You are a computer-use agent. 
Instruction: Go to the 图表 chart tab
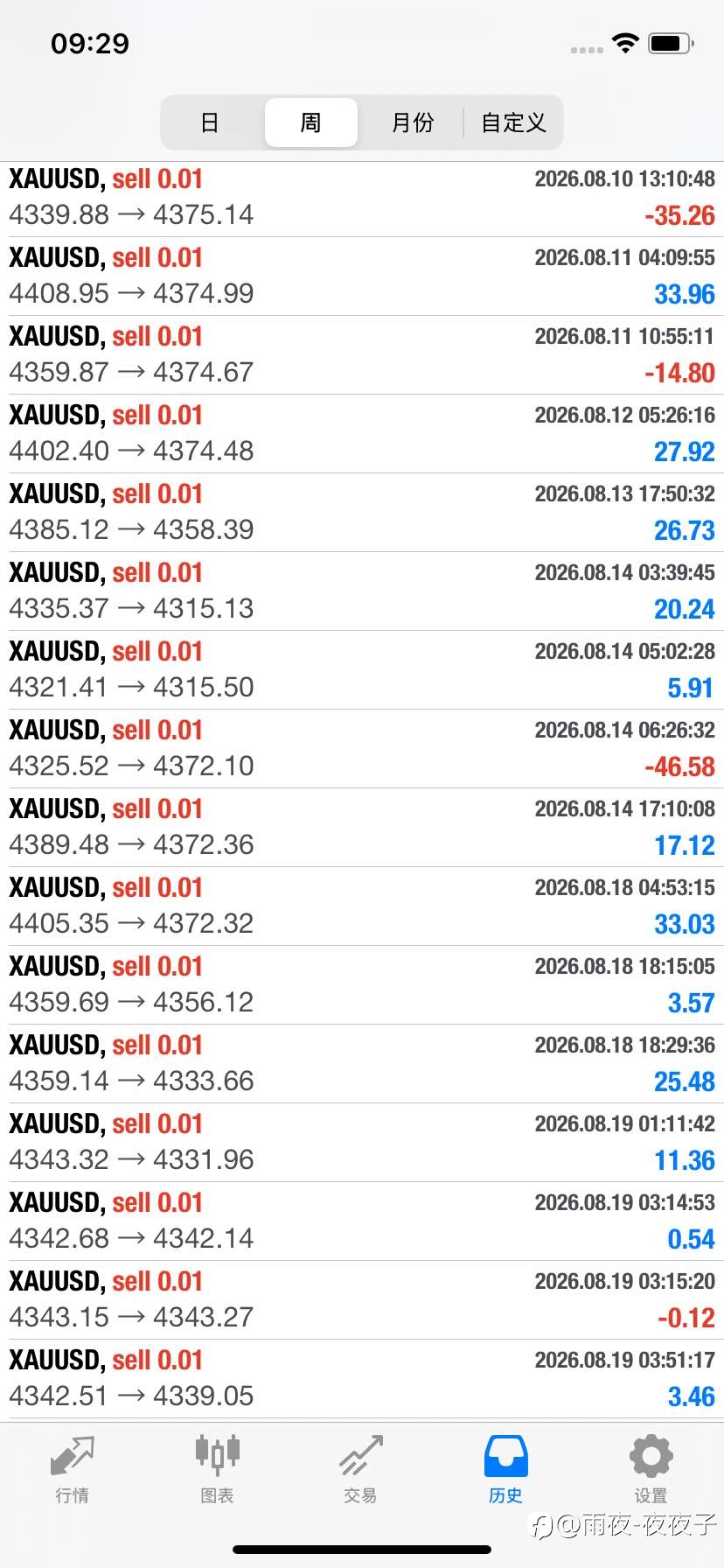click(x=217, y=1469)
